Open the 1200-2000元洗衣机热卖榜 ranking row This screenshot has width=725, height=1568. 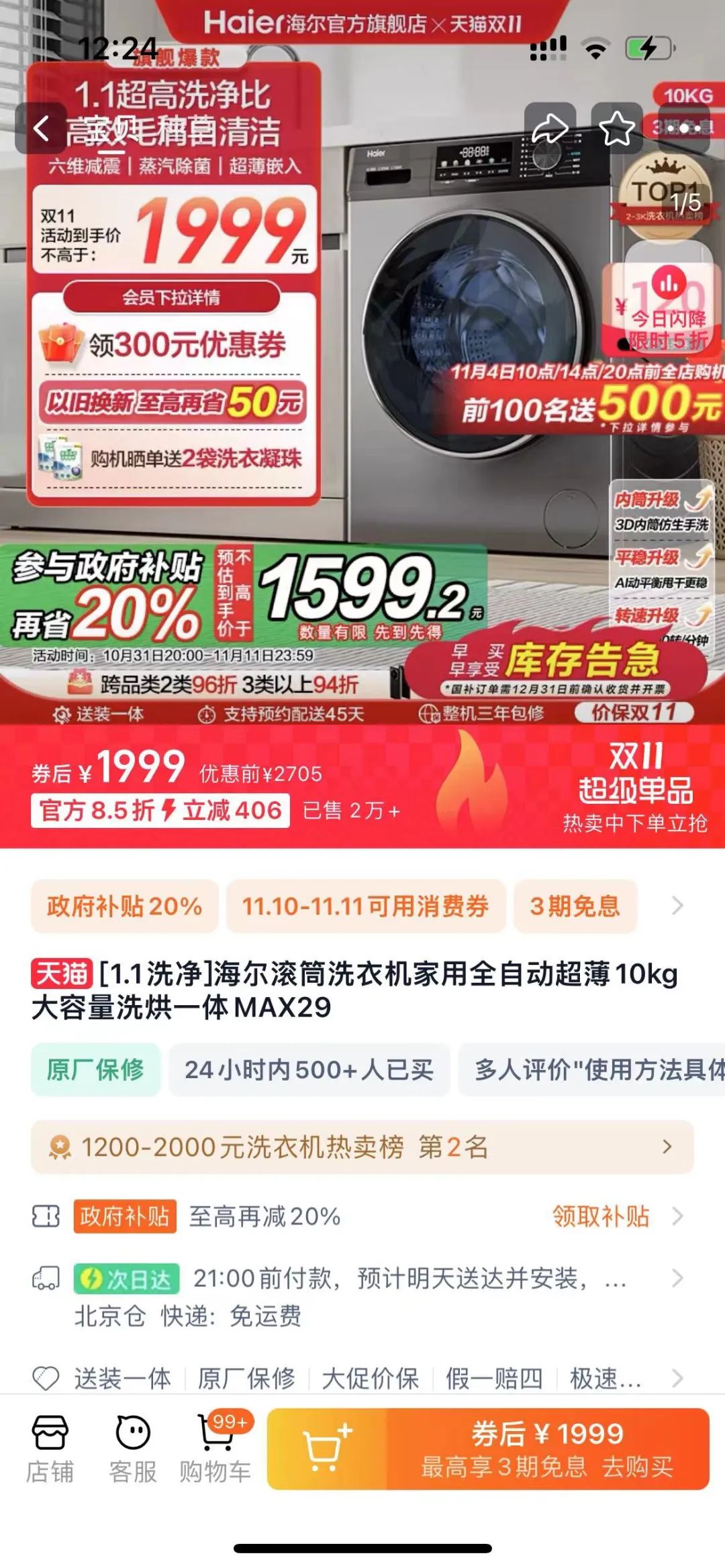362,1147
